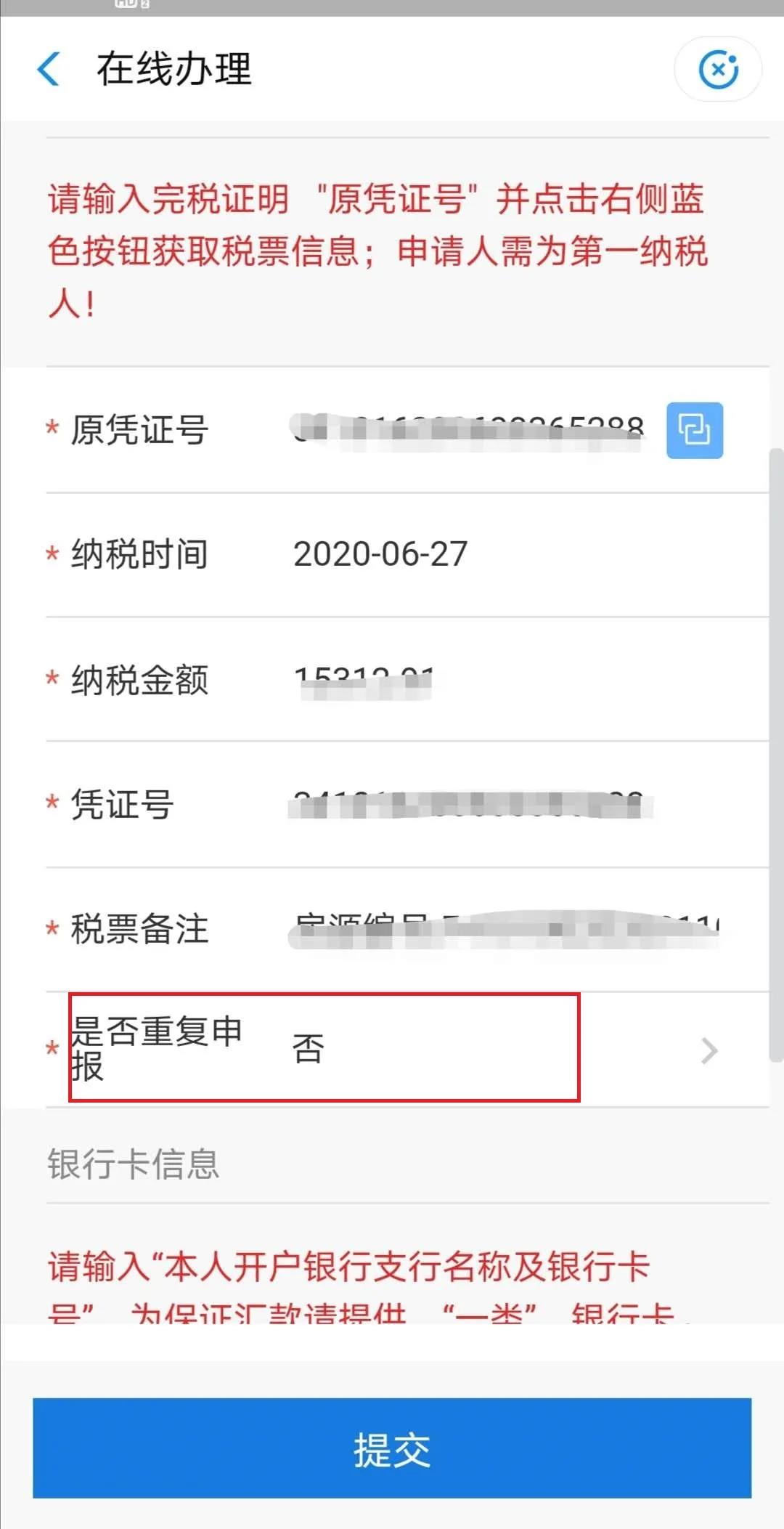Go back from 在线办理 page
This screenshot has width=784, height=1529.
coord(49,70)
